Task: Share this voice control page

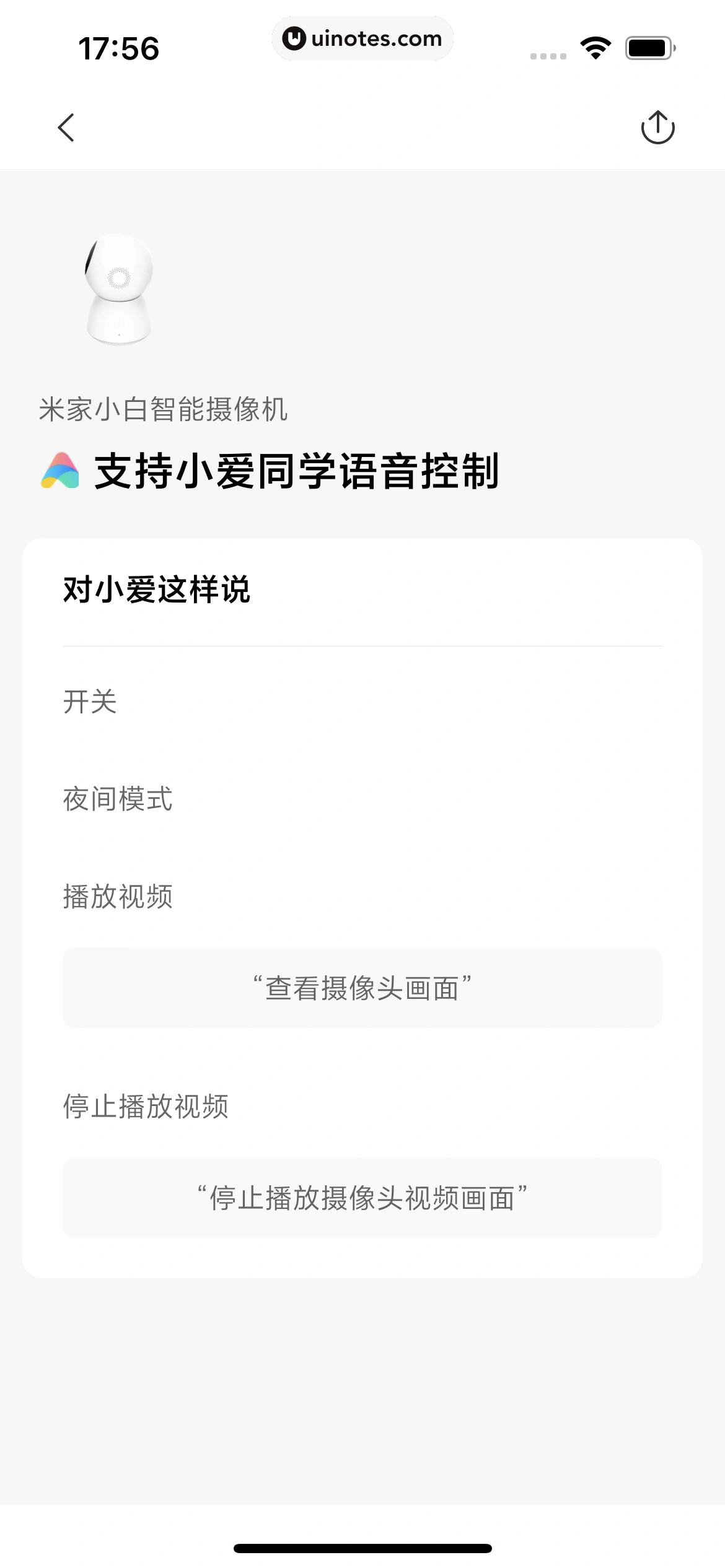Action: coord(657,128)
